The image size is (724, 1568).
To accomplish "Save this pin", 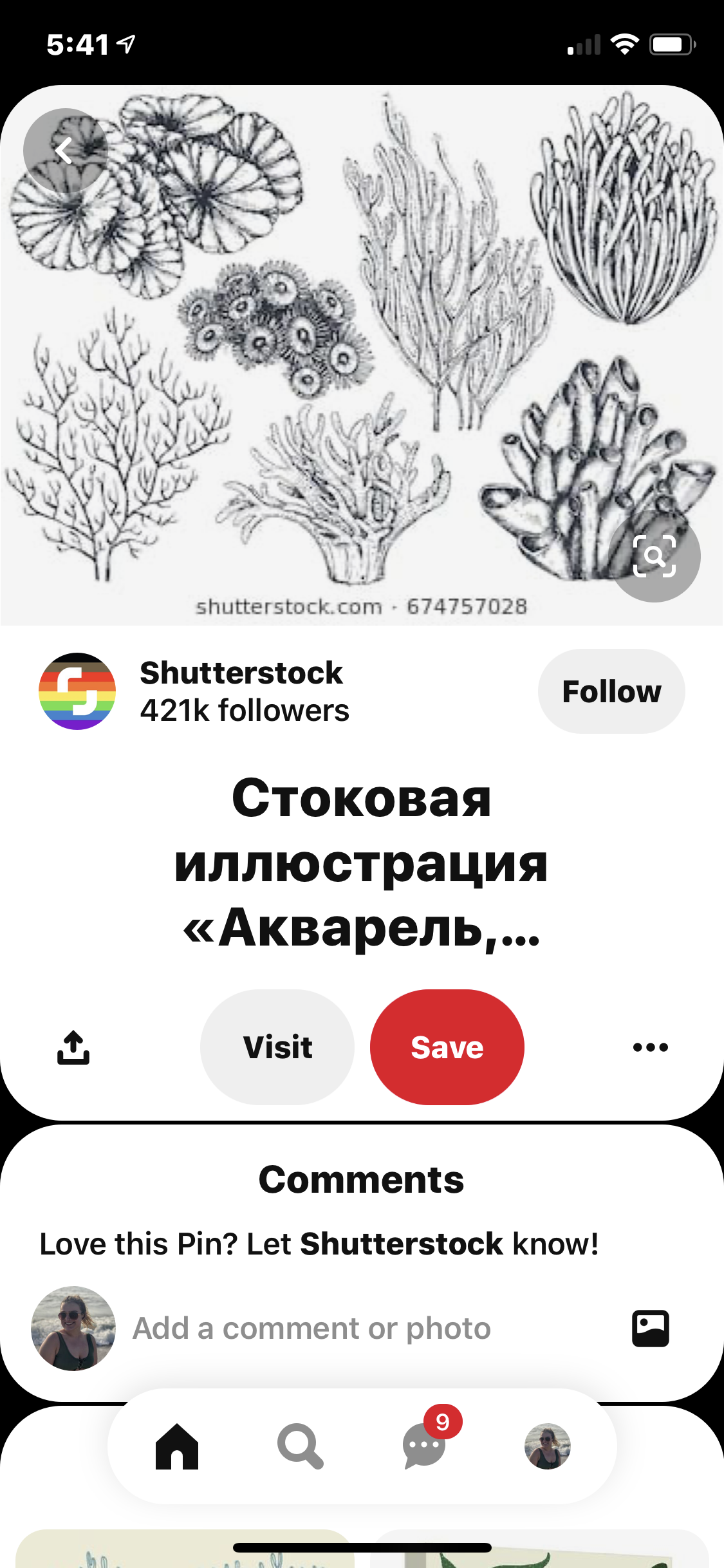I will (x=447, y=1047).
